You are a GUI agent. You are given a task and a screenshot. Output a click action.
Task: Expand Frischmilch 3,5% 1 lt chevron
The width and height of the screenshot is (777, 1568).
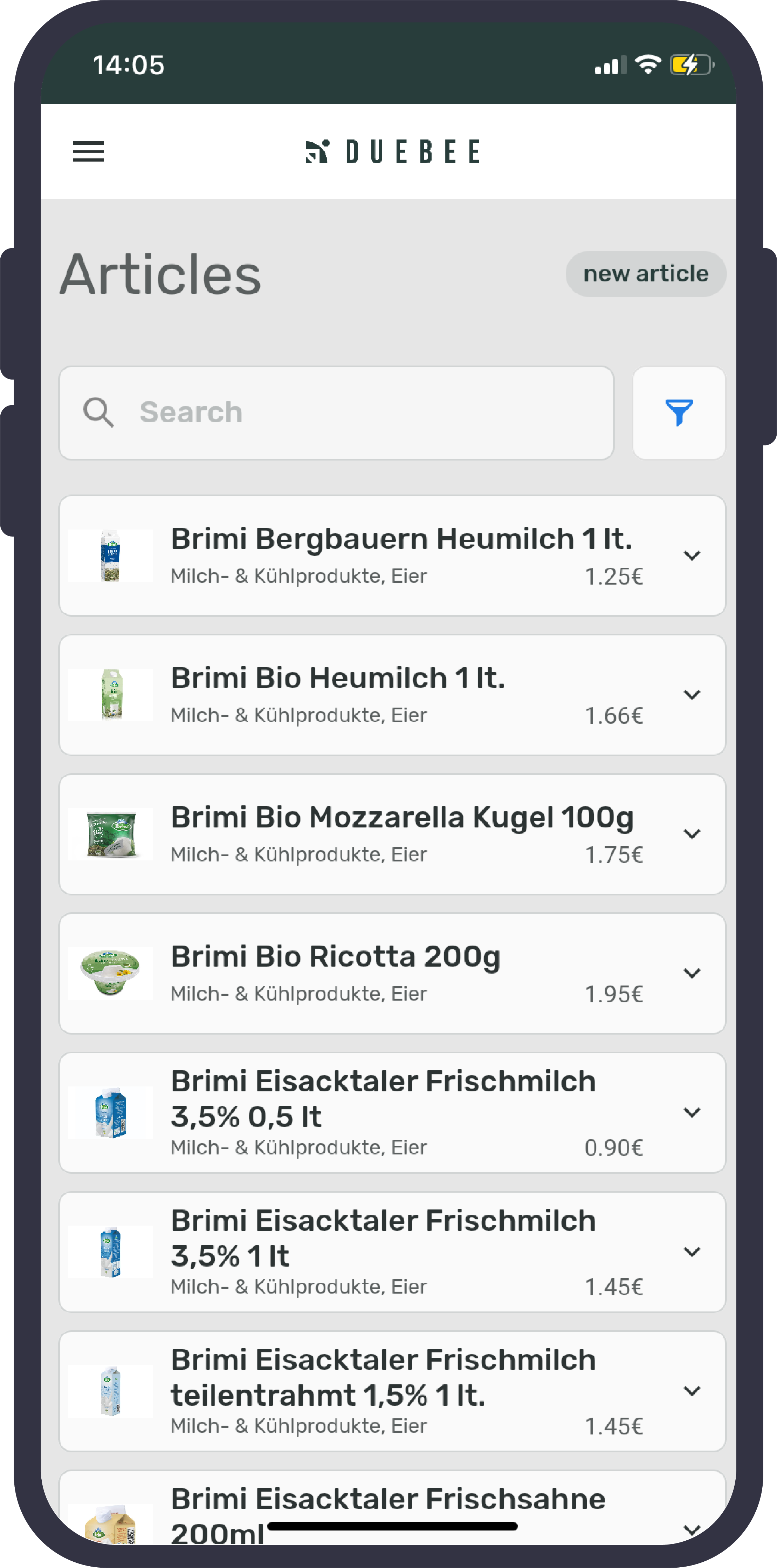pos(692,1252)
